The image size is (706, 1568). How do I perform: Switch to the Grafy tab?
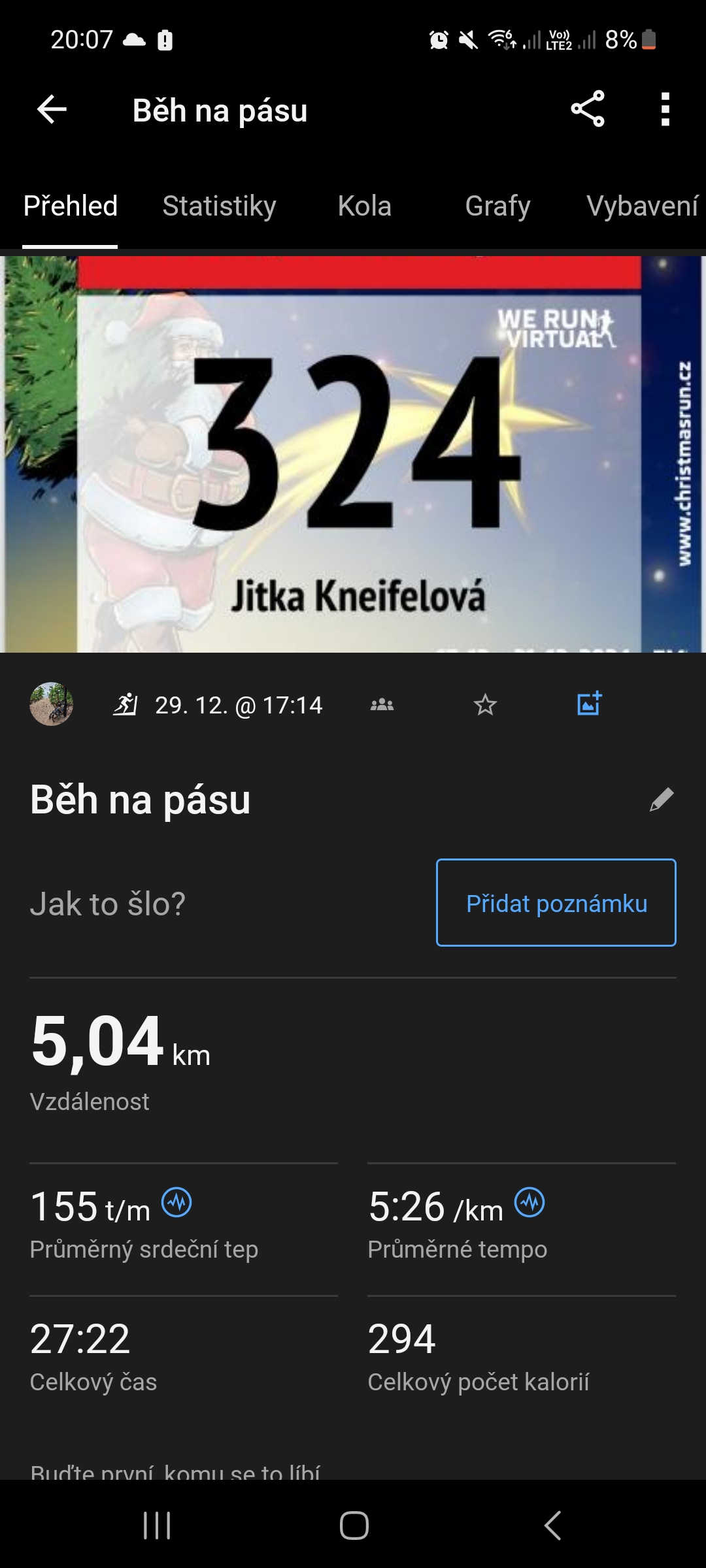(497, 206)
